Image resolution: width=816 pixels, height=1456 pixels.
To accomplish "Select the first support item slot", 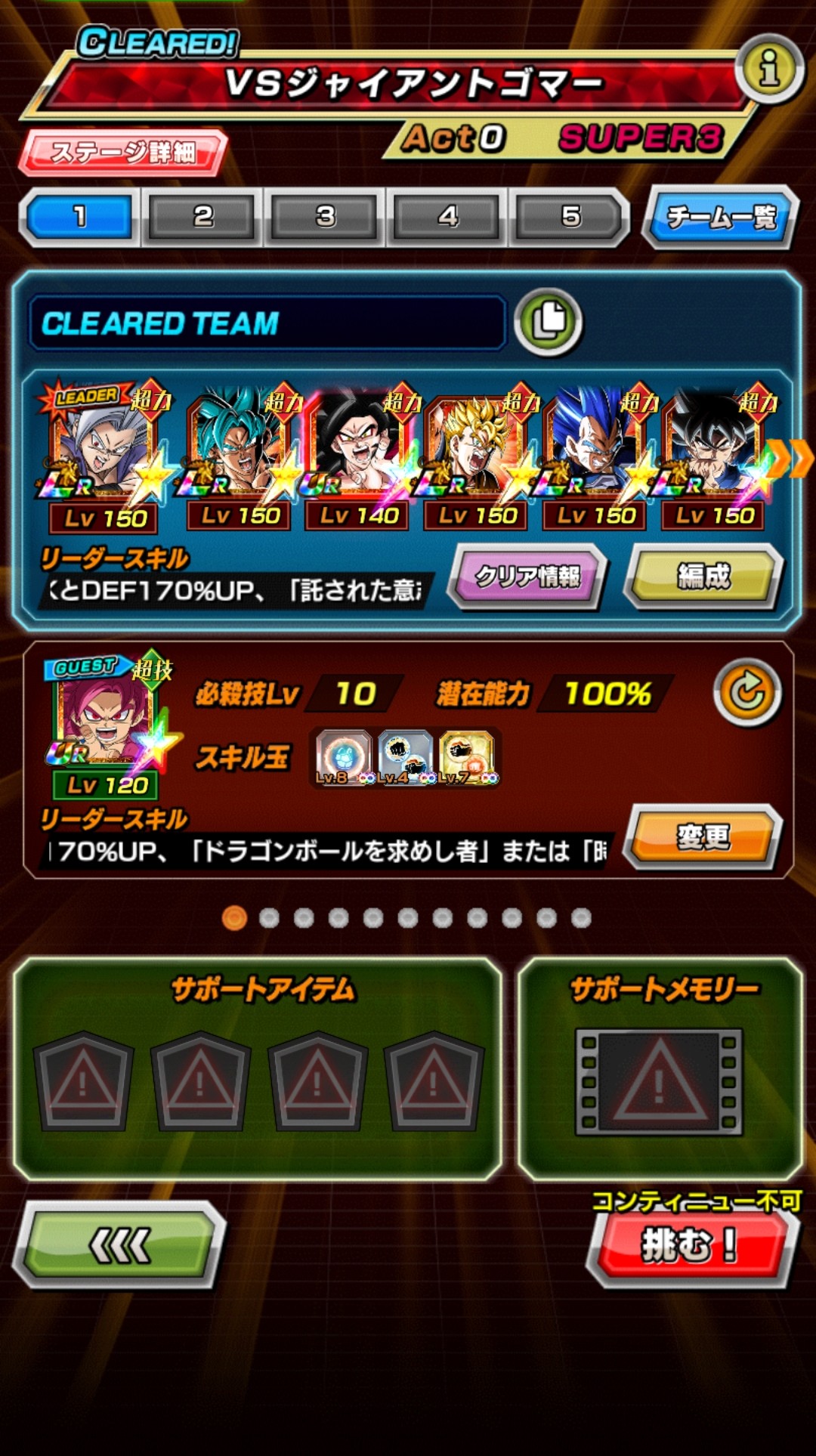I will pyautogui.click(x=83, y=1080).
